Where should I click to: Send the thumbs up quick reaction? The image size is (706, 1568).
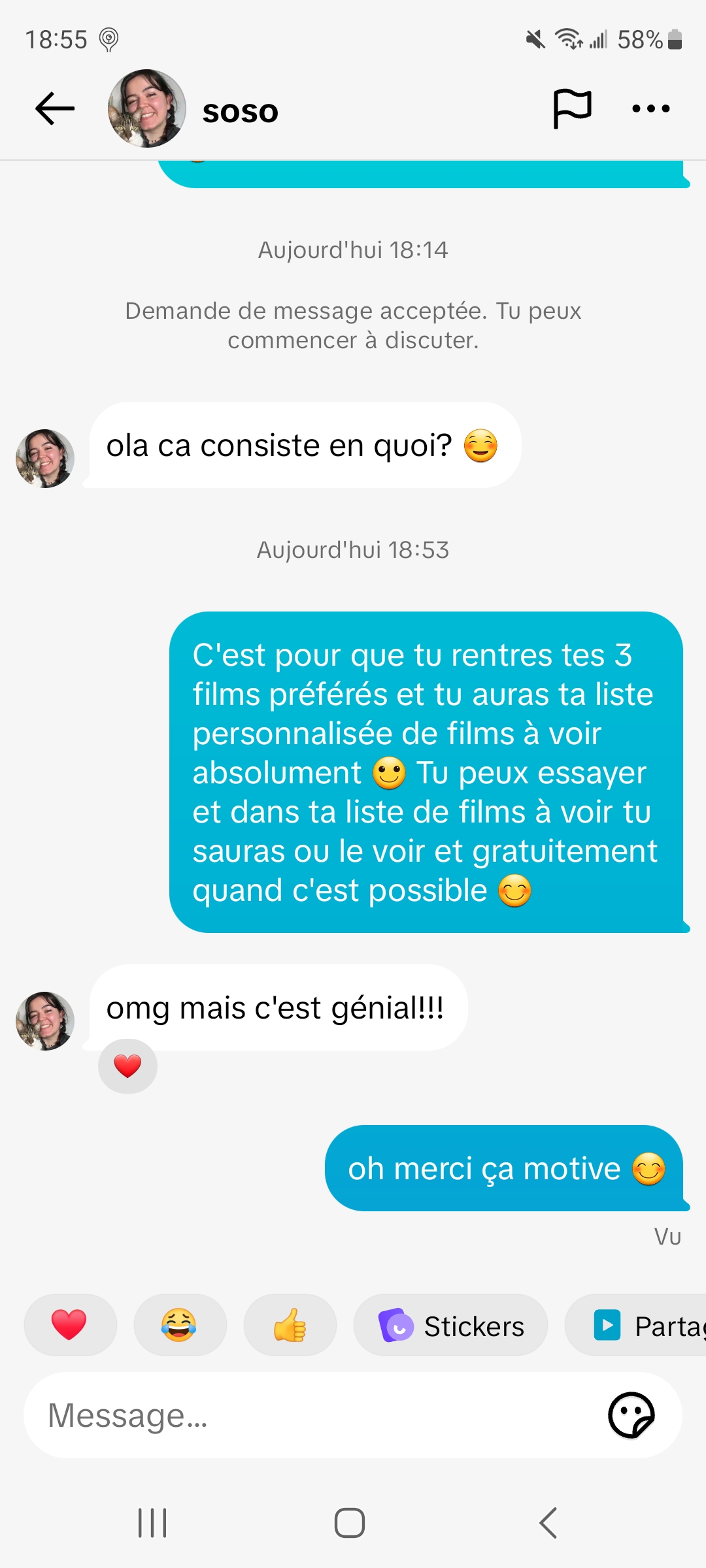tap(290, 1326)
